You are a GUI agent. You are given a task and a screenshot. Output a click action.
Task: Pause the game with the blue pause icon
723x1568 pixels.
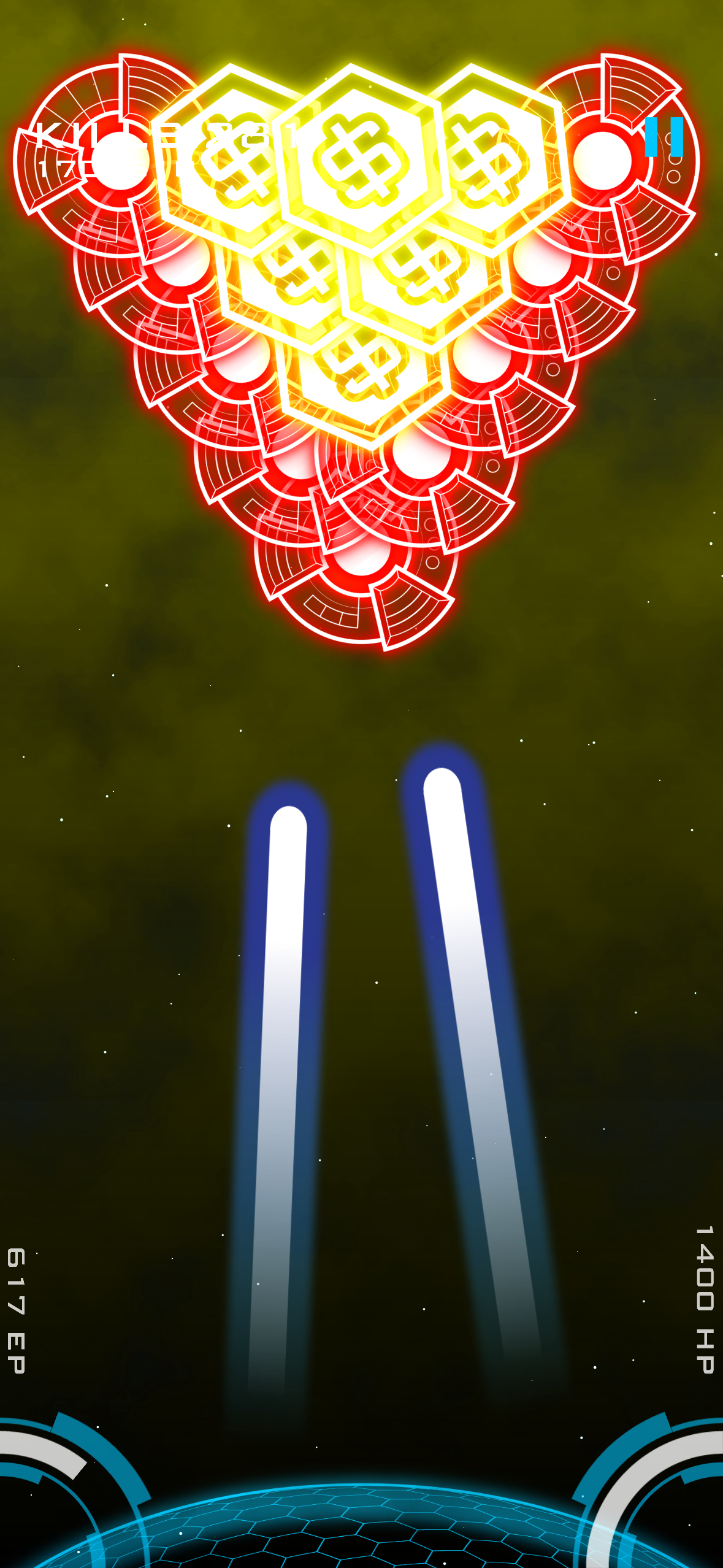pos(664,137)
